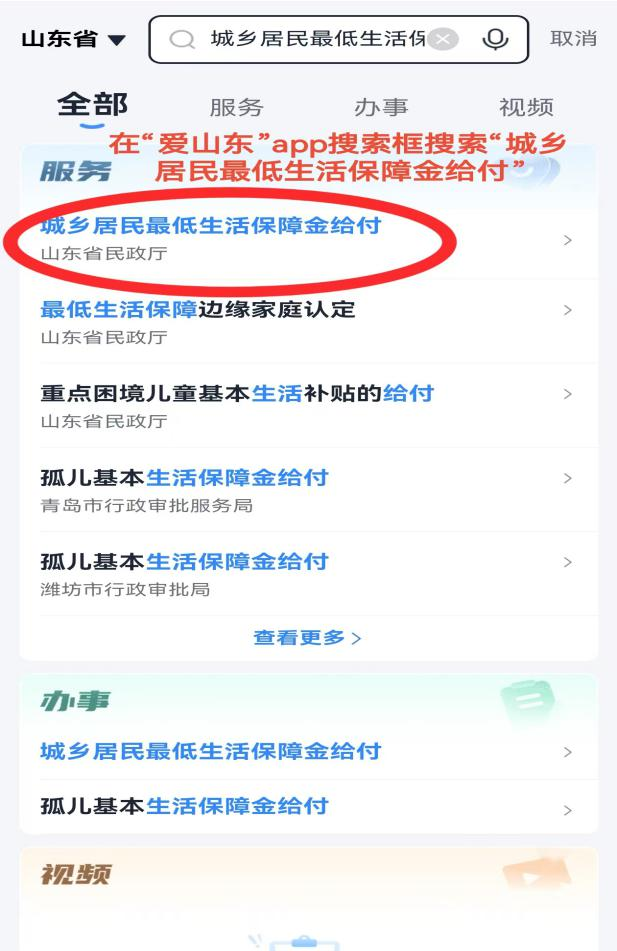Switch to the 服务 tab
617x951 pixels.
pos(236,108)
